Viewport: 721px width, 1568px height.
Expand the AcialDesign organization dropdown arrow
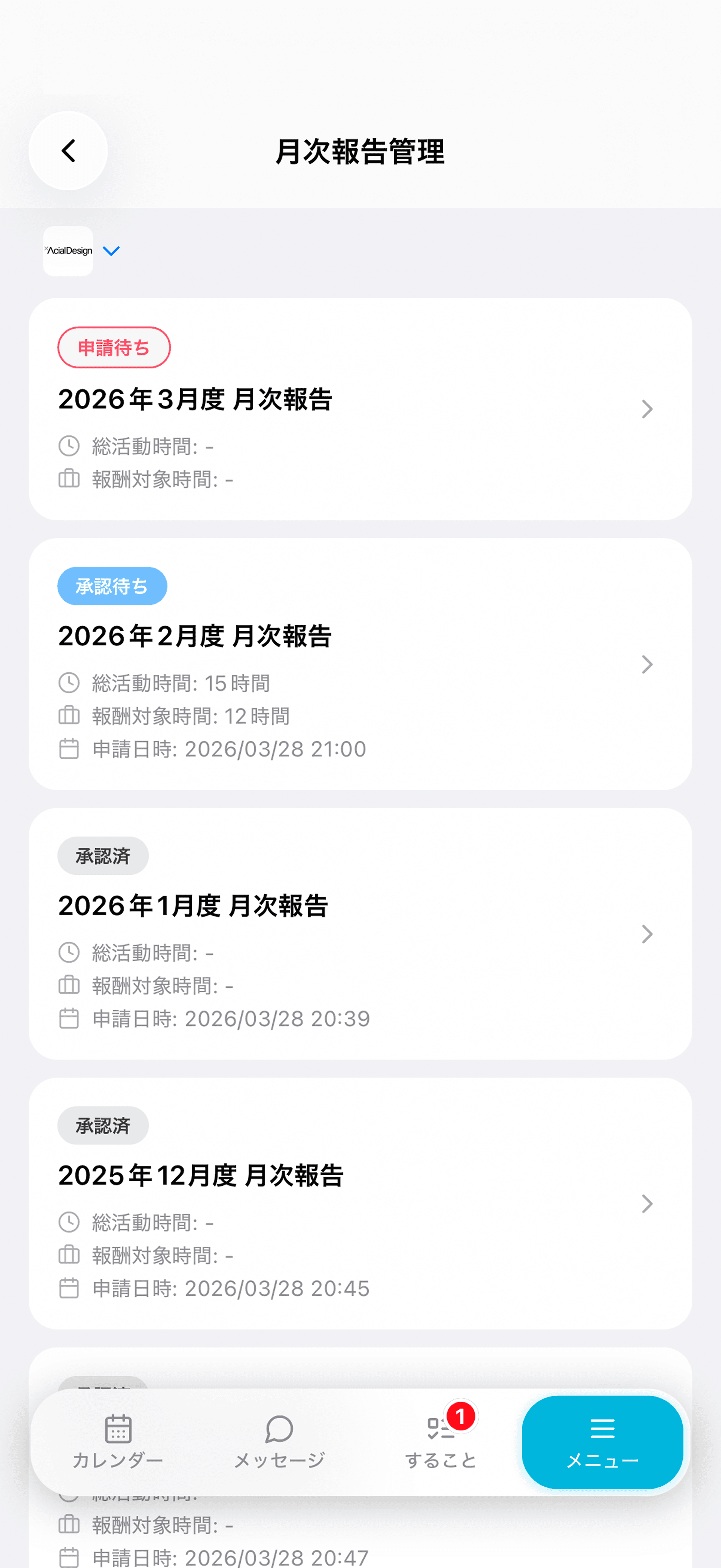[111, 251]
